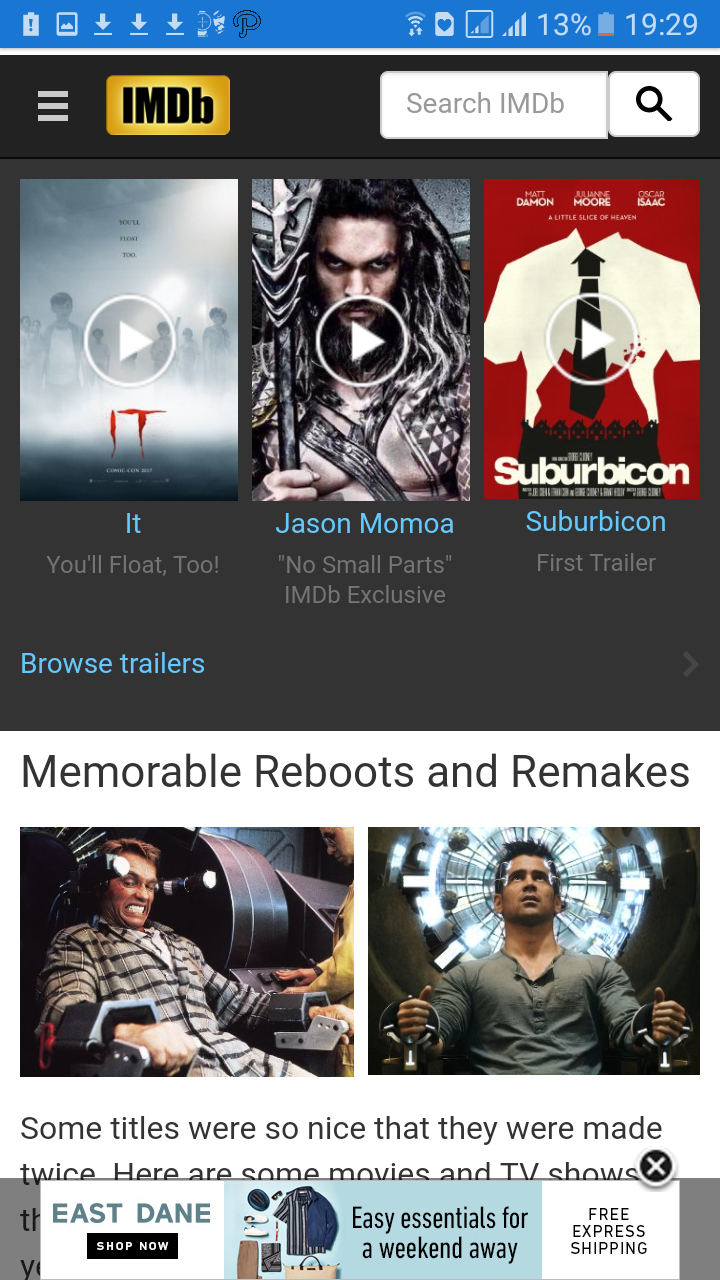Open the It movie page link

pos(133,523)
